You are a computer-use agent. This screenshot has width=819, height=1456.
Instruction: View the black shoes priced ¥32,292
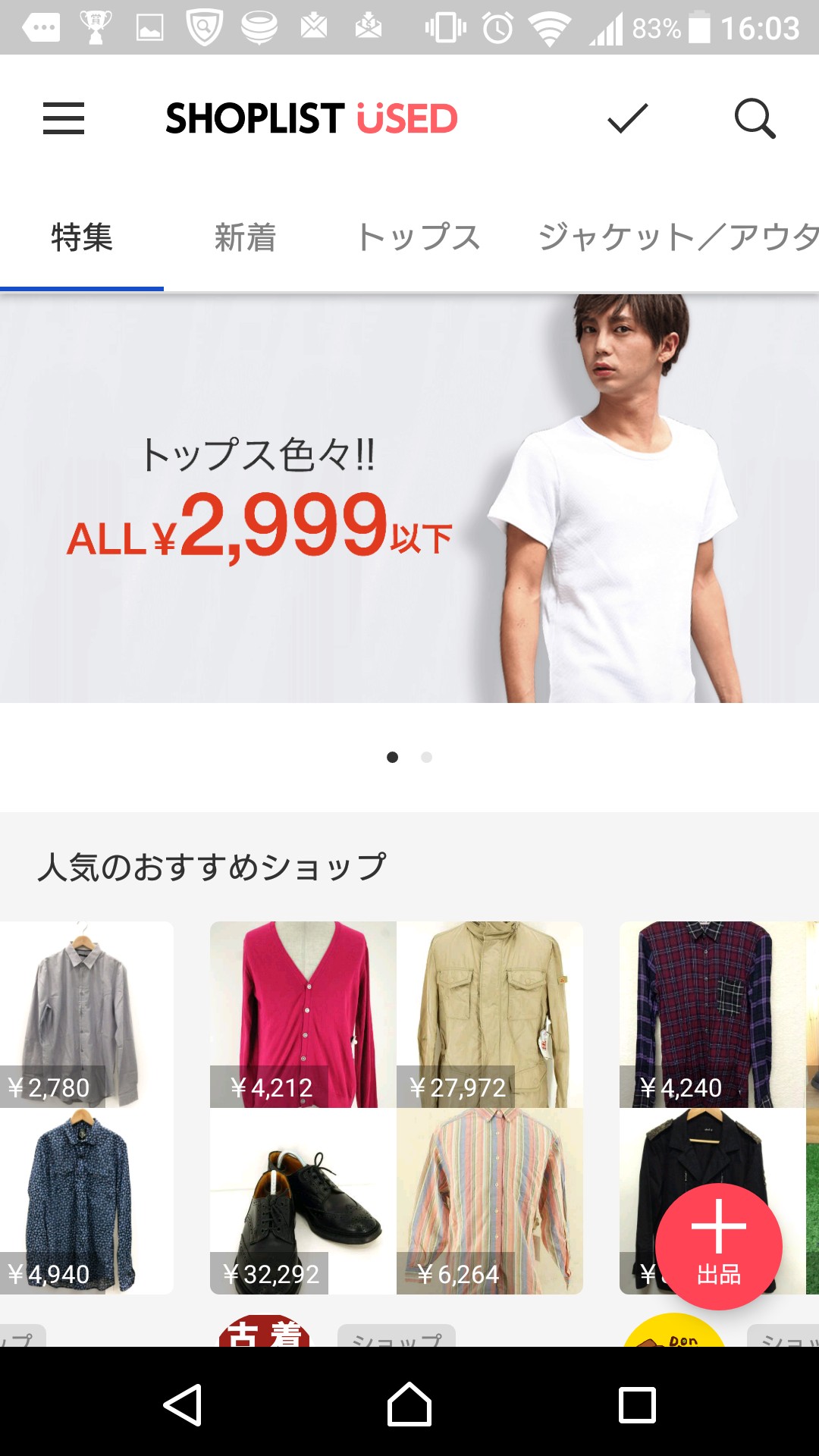(303, 1200)
